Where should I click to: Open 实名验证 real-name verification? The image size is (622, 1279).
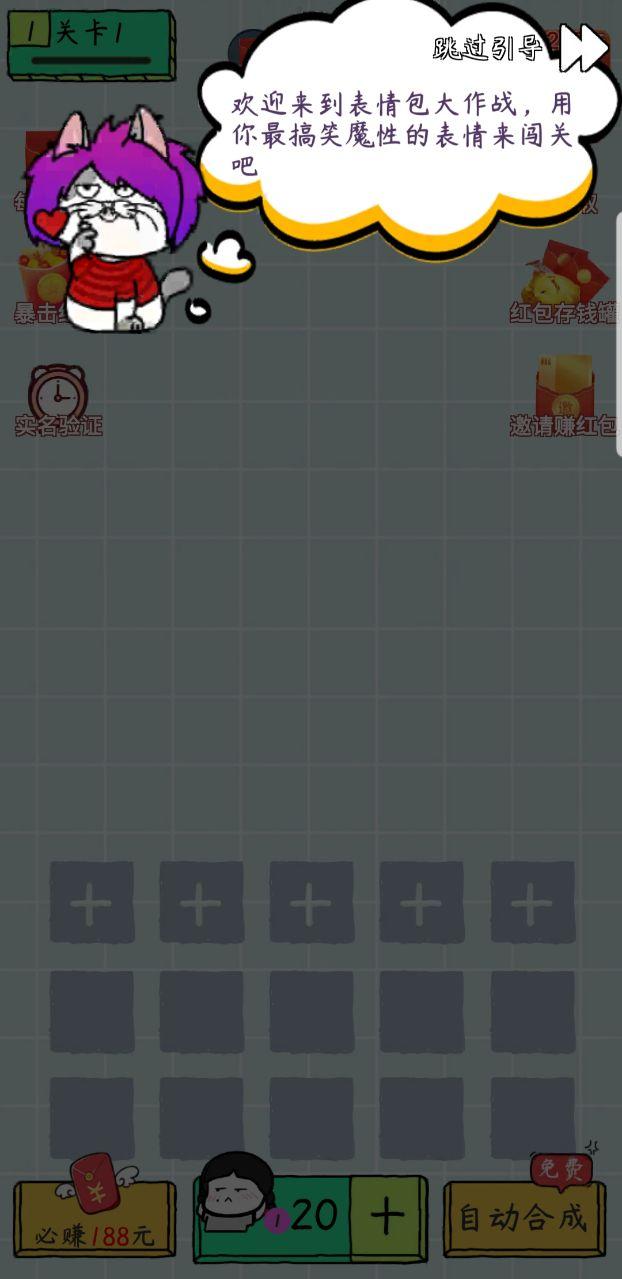coord(58,402)
